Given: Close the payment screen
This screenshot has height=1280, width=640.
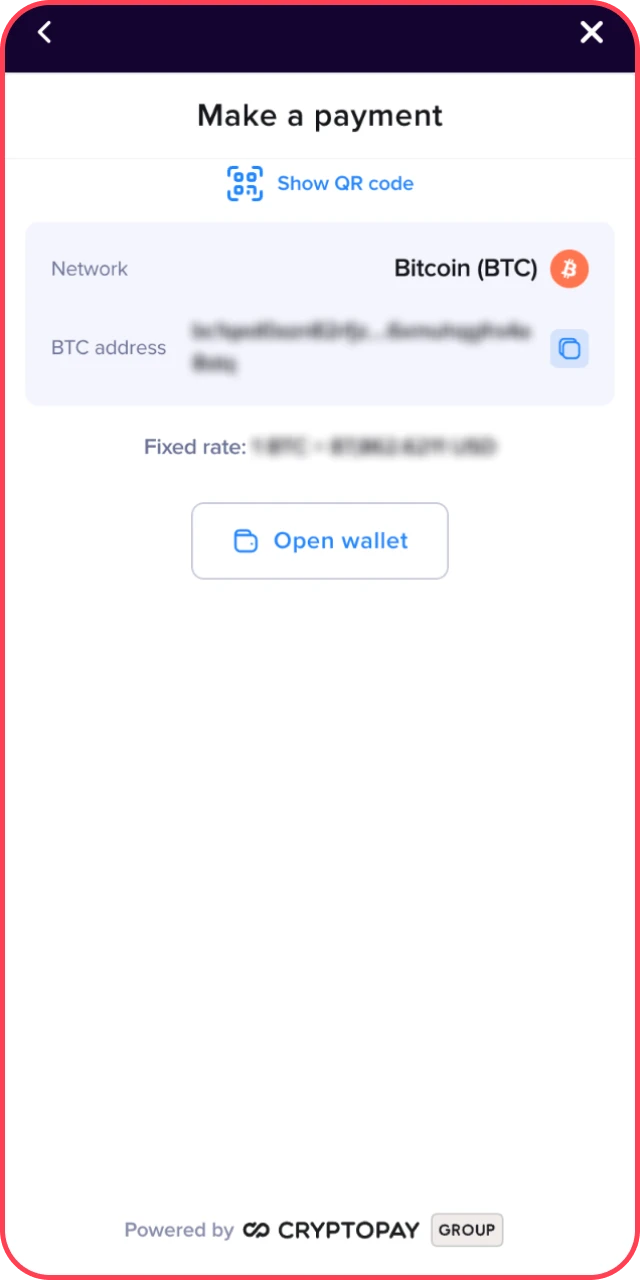Looking at the screenshot, I should pos(592,33).
